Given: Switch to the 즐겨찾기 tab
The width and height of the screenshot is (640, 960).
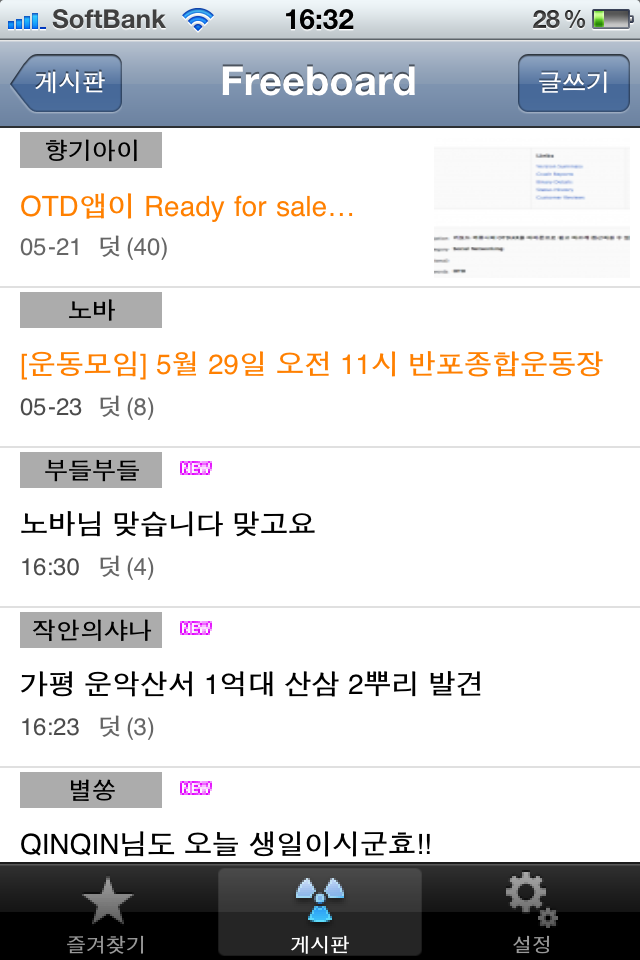Looking at the screenshot, I should (x=107, y=912).
